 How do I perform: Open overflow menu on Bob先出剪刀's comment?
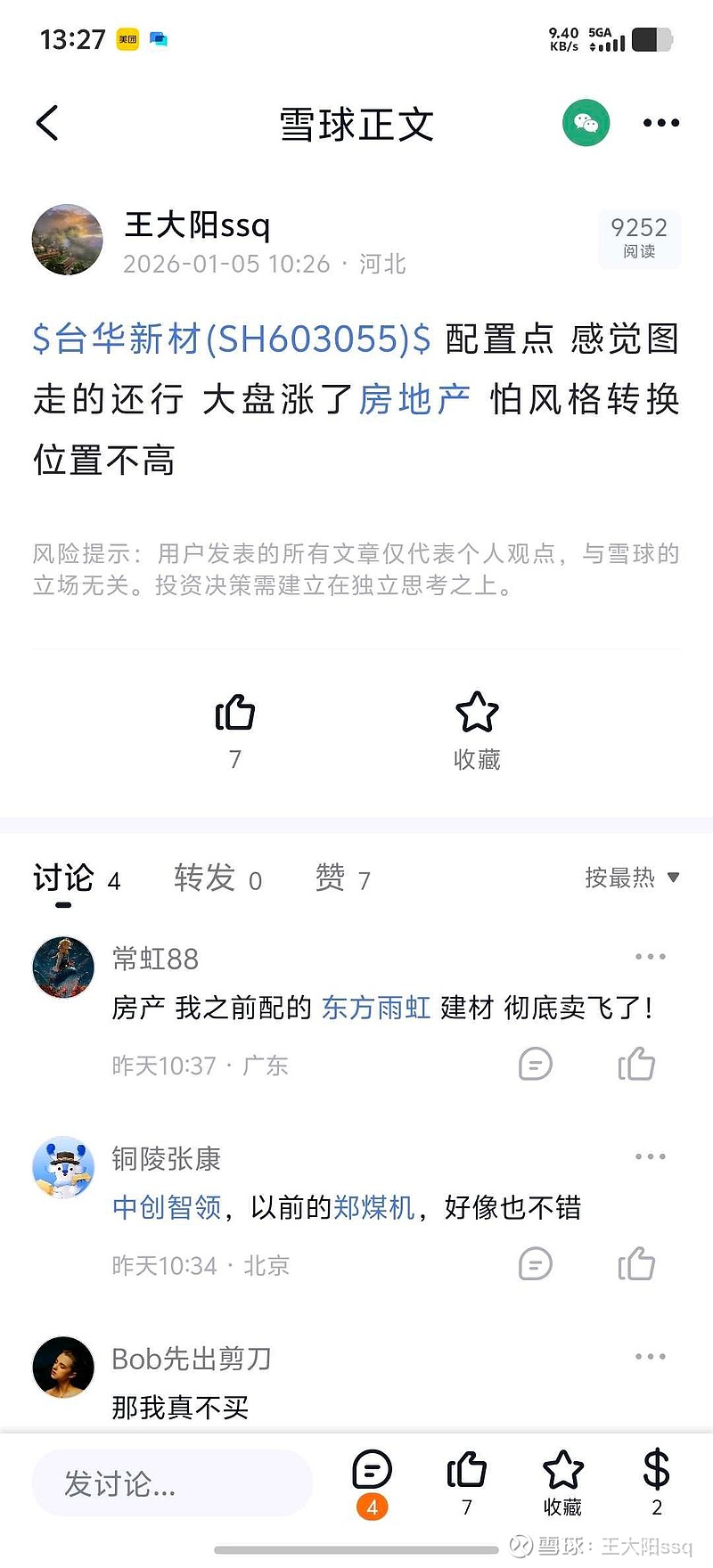coord(650,1356)
